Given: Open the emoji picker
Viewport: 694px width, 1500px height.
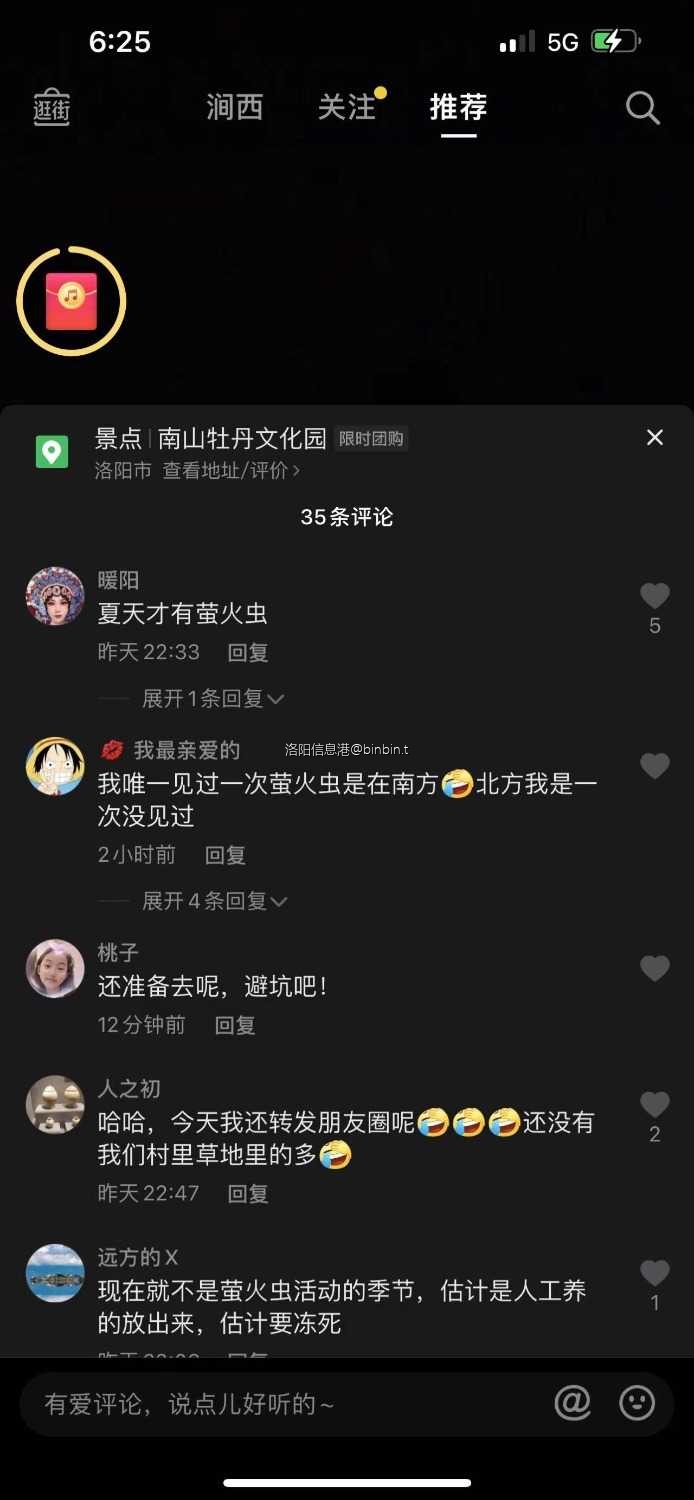Looking at the screenshot, I should [637, 1403].
